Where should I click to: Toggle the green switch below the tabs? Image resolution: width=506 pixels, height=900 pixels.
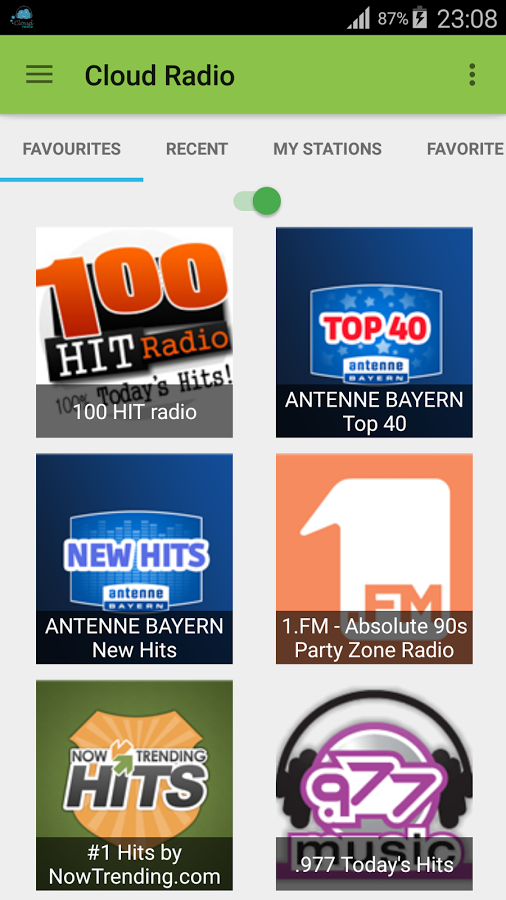pyautogui.click(x=257, y=201)
